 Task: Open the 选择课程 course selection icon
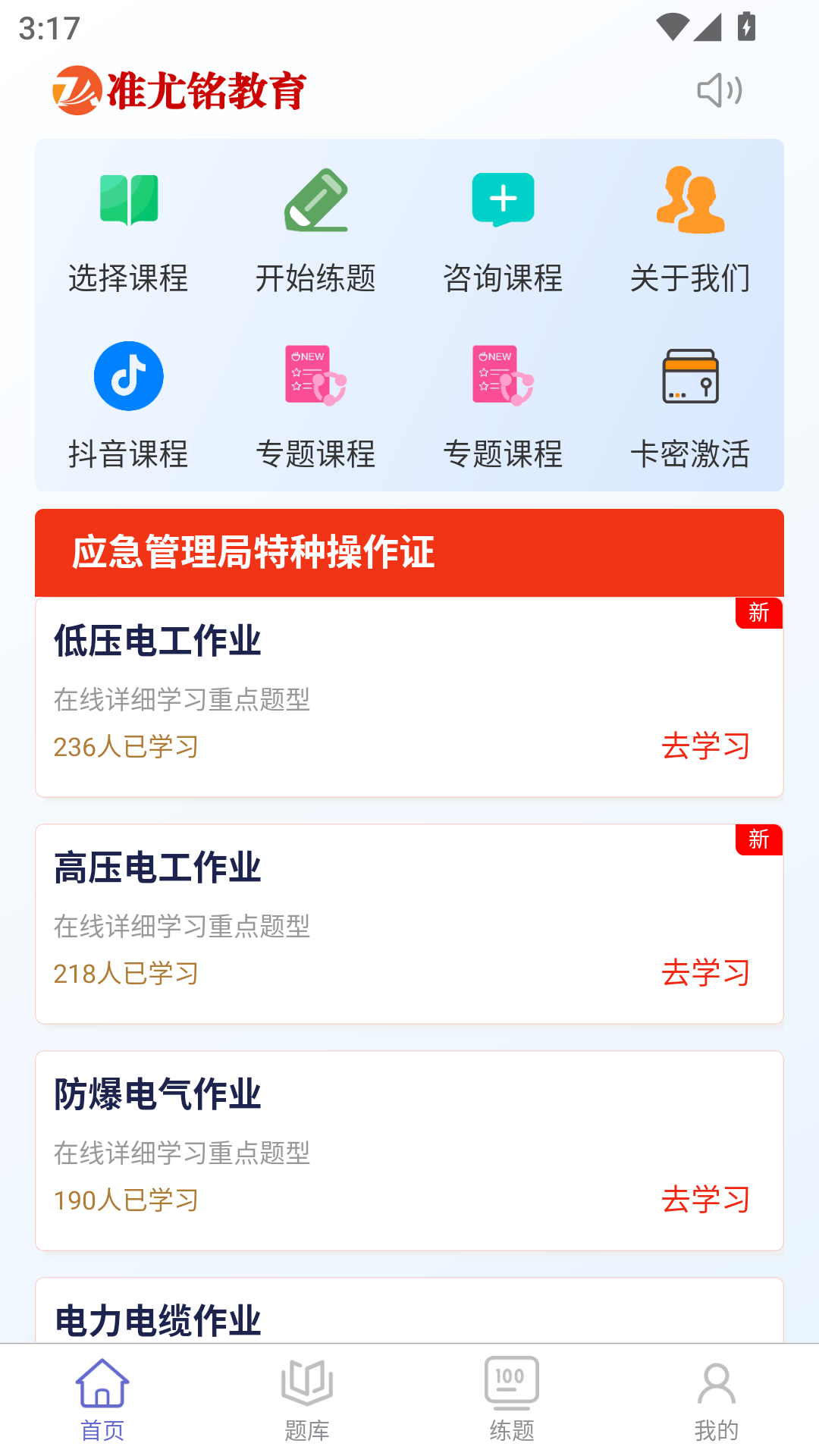coord(127,227)
